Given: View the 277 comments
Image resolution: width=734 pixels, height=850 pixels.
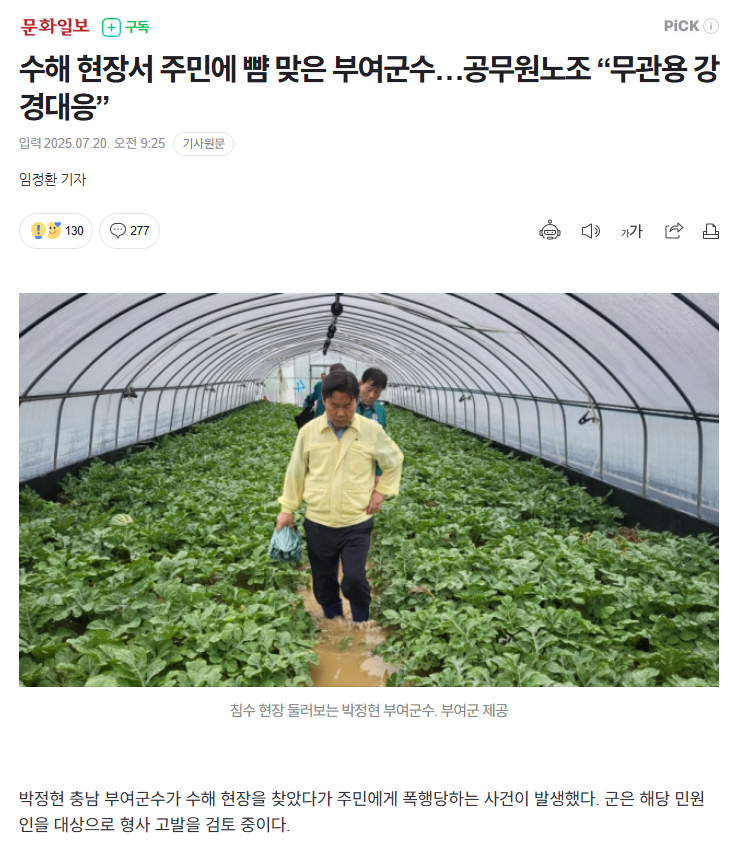Looking at the screenshot, I should (x=129, y=231).
